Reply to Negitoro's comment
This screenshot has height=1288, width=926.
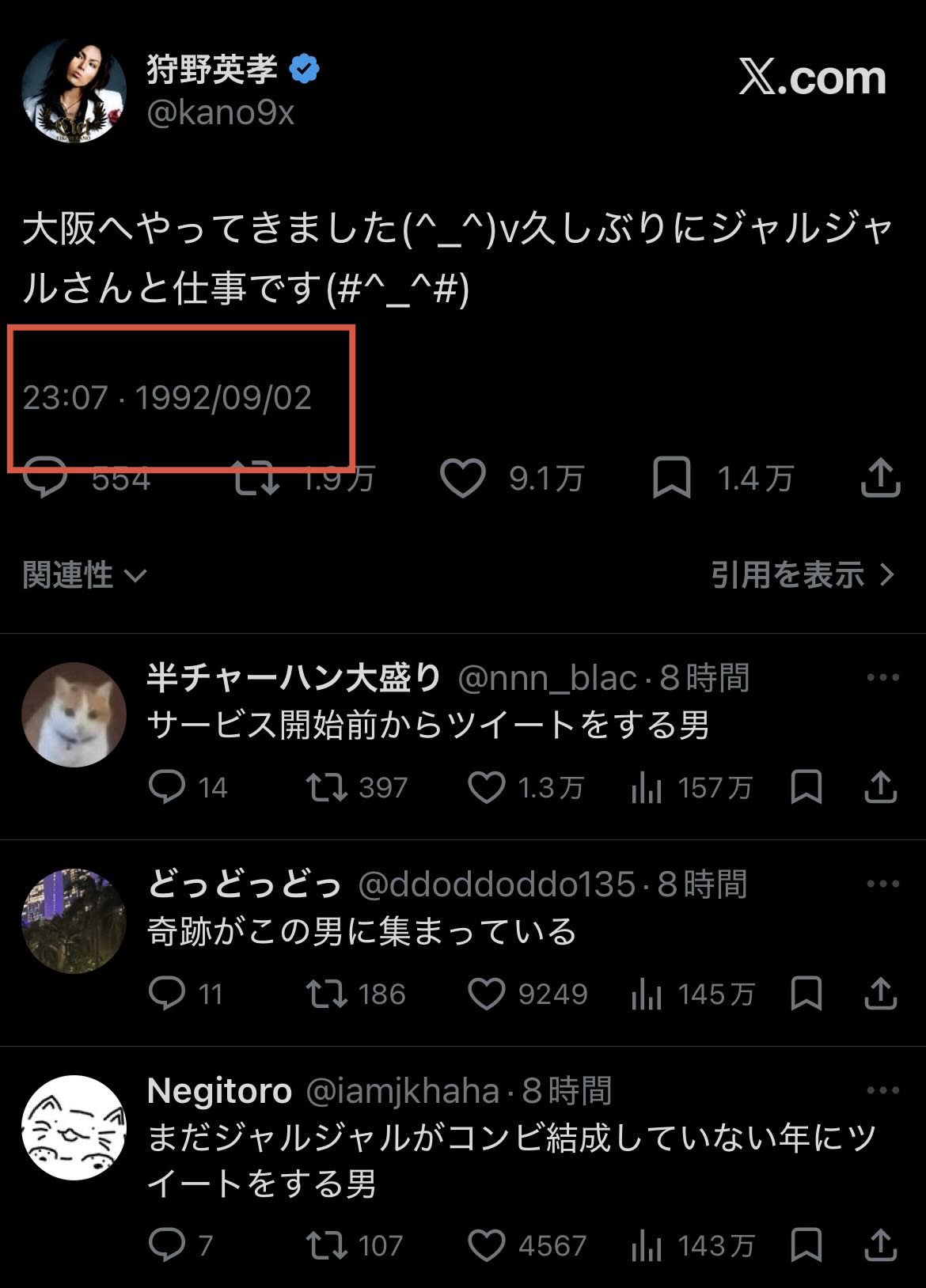(167, 1245)
